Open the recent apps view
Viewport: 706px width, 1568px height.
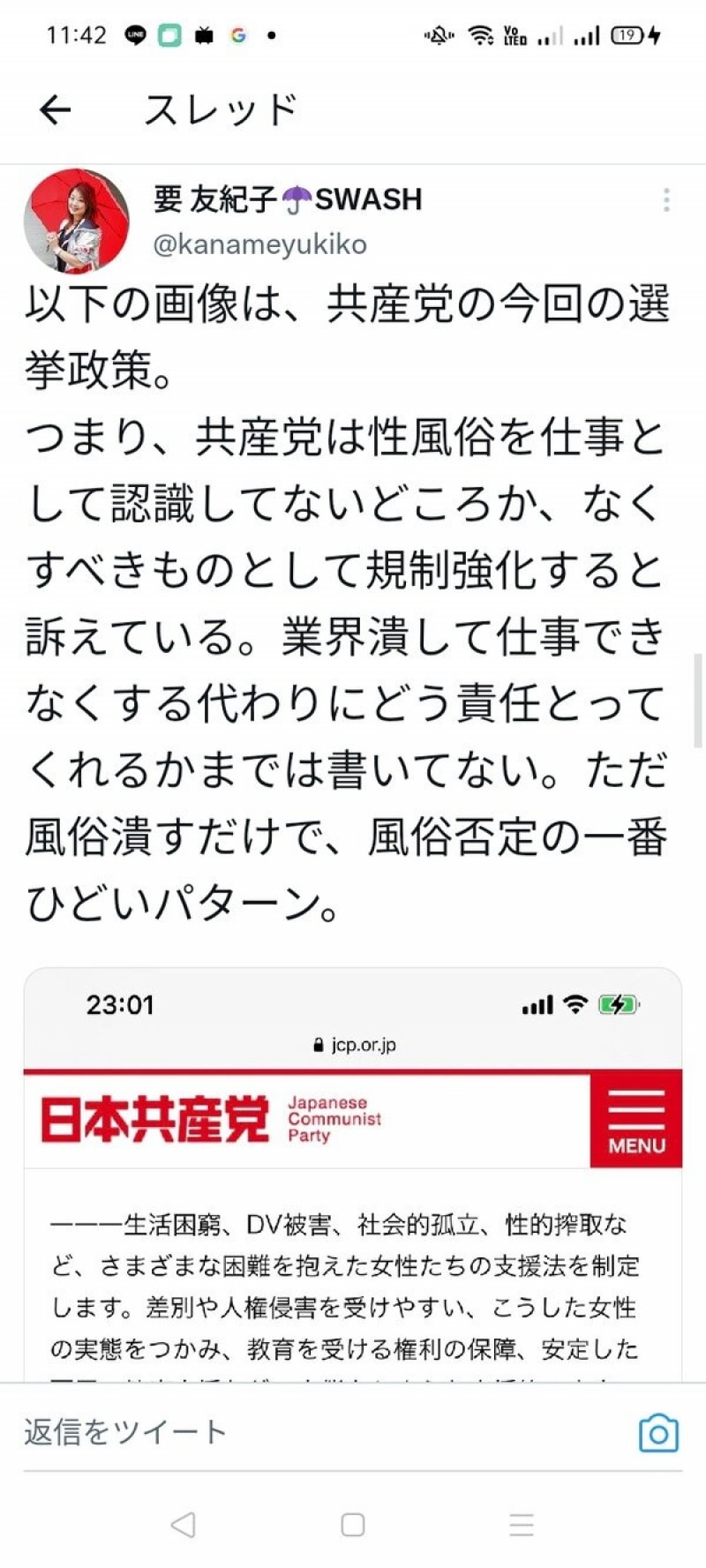point(522,1525)
